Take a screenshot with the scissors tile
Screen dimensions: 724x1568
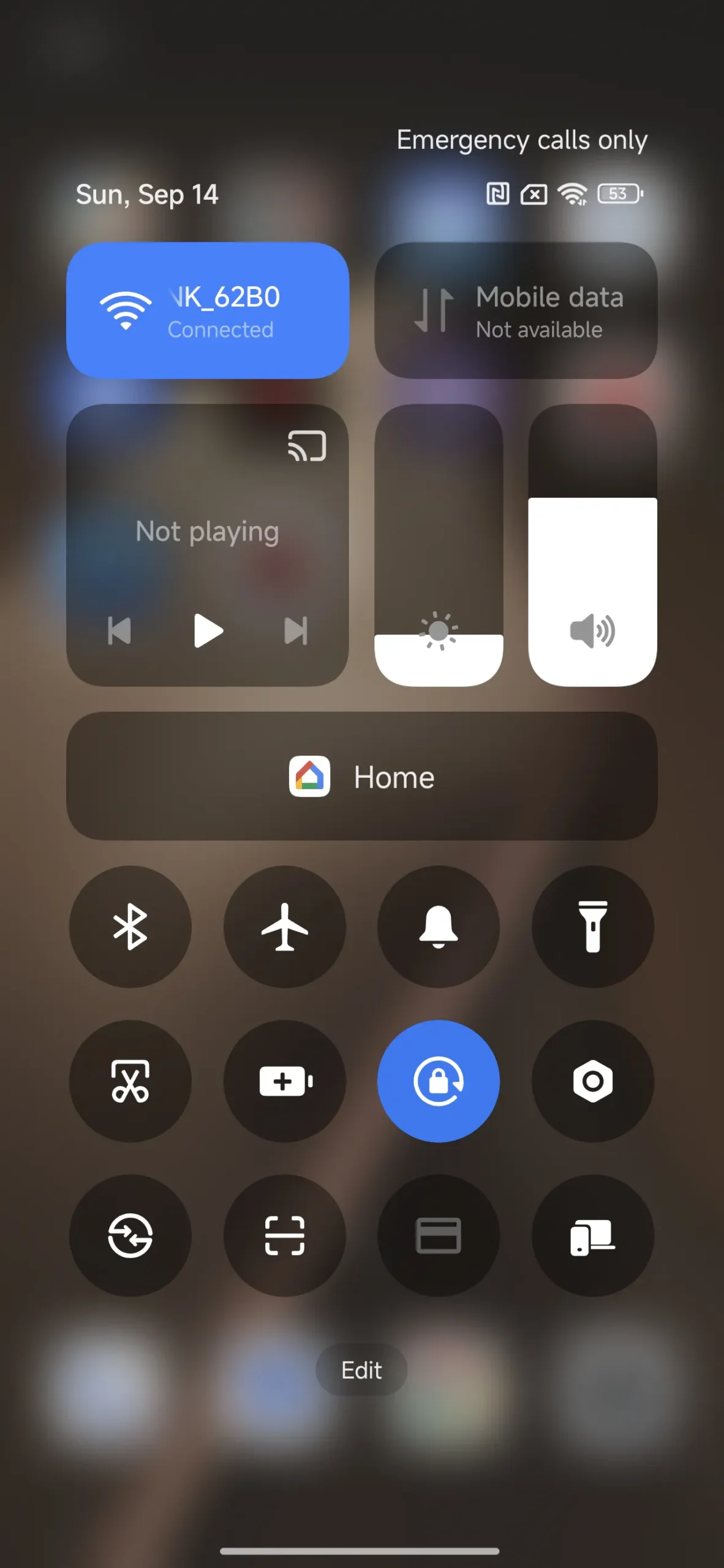tap(130, 1081)
